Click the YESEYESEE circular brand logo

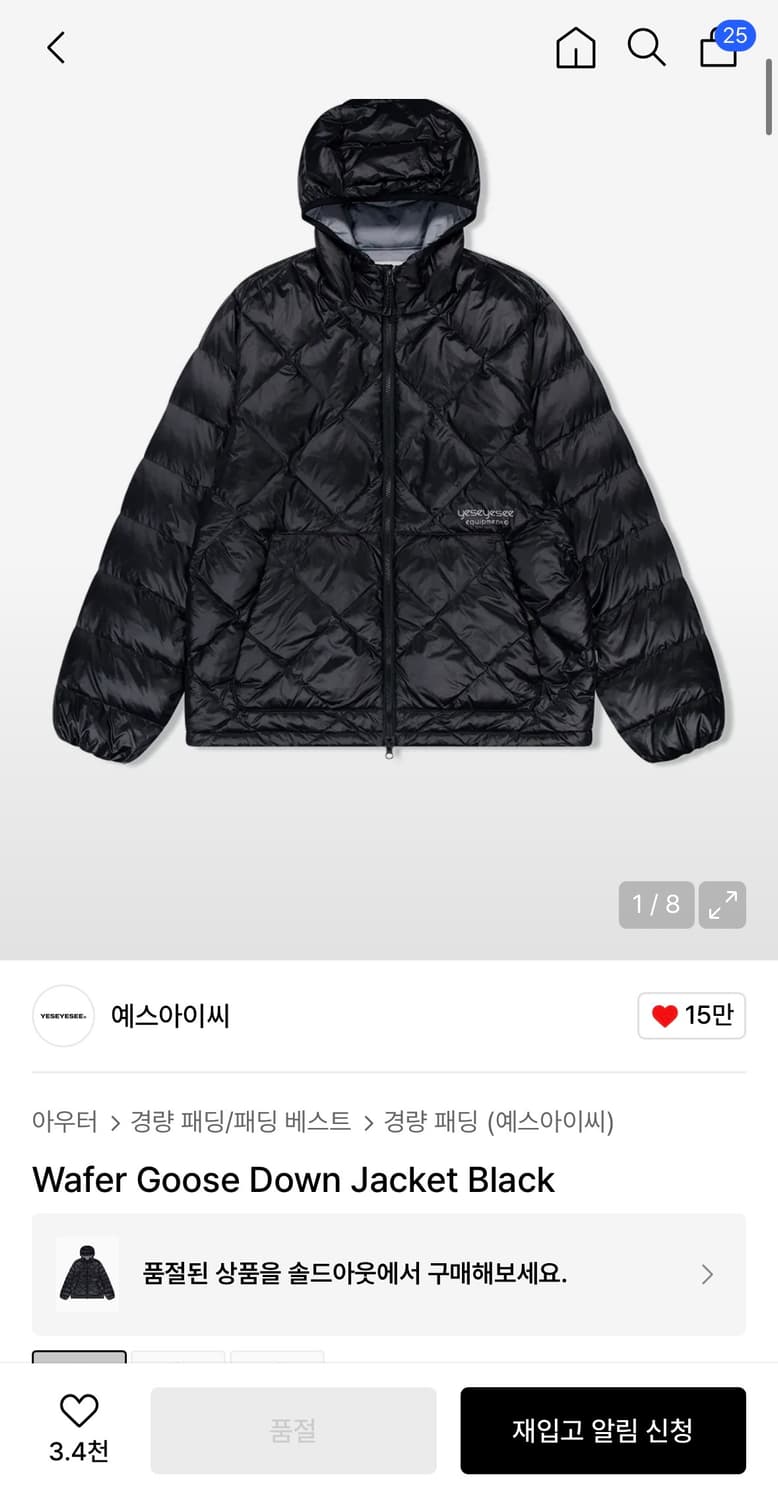pyautogui.click(x=62, y=1015)
